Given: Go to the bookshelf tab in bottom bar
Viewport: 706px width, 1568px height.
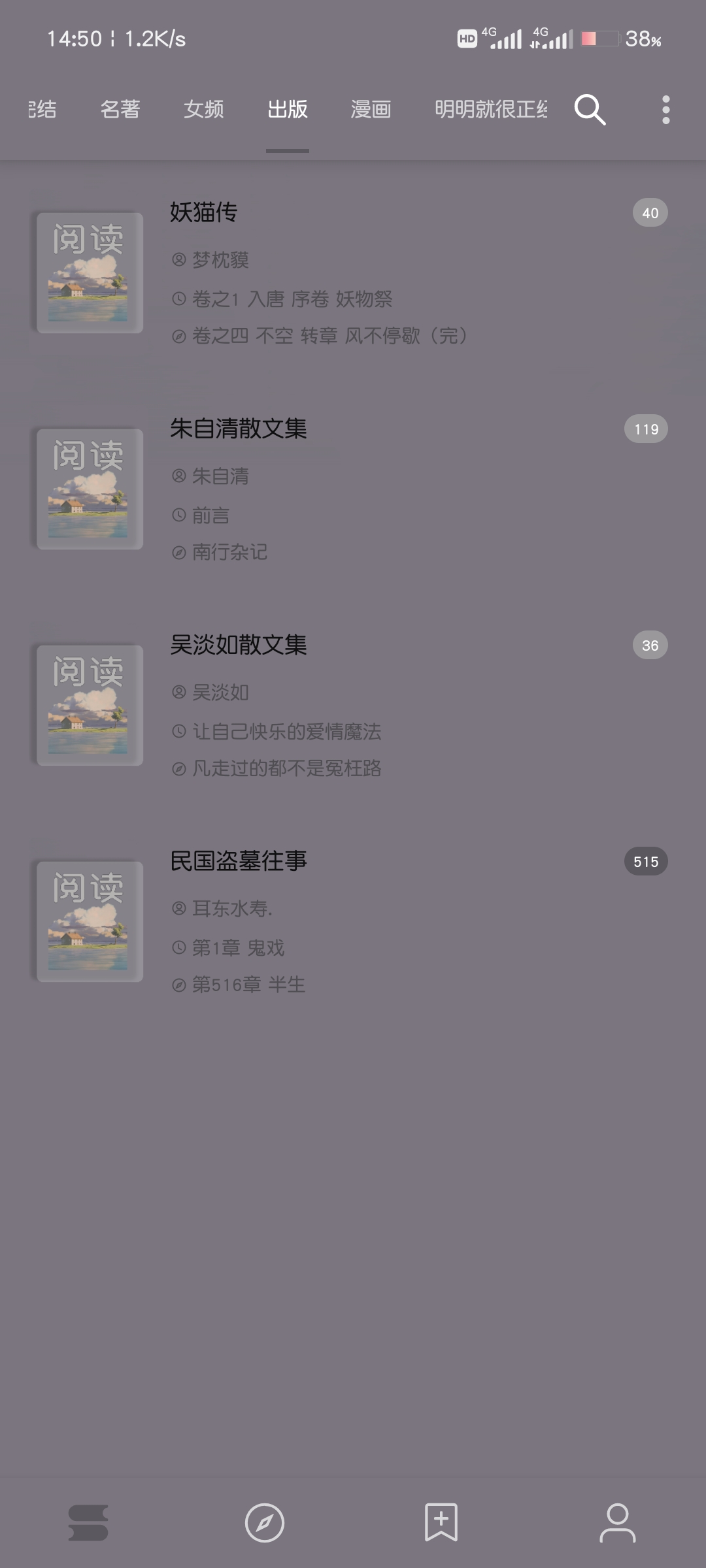Looking at the screenshot, I should pyautogui.click(x=88, y=1522).
